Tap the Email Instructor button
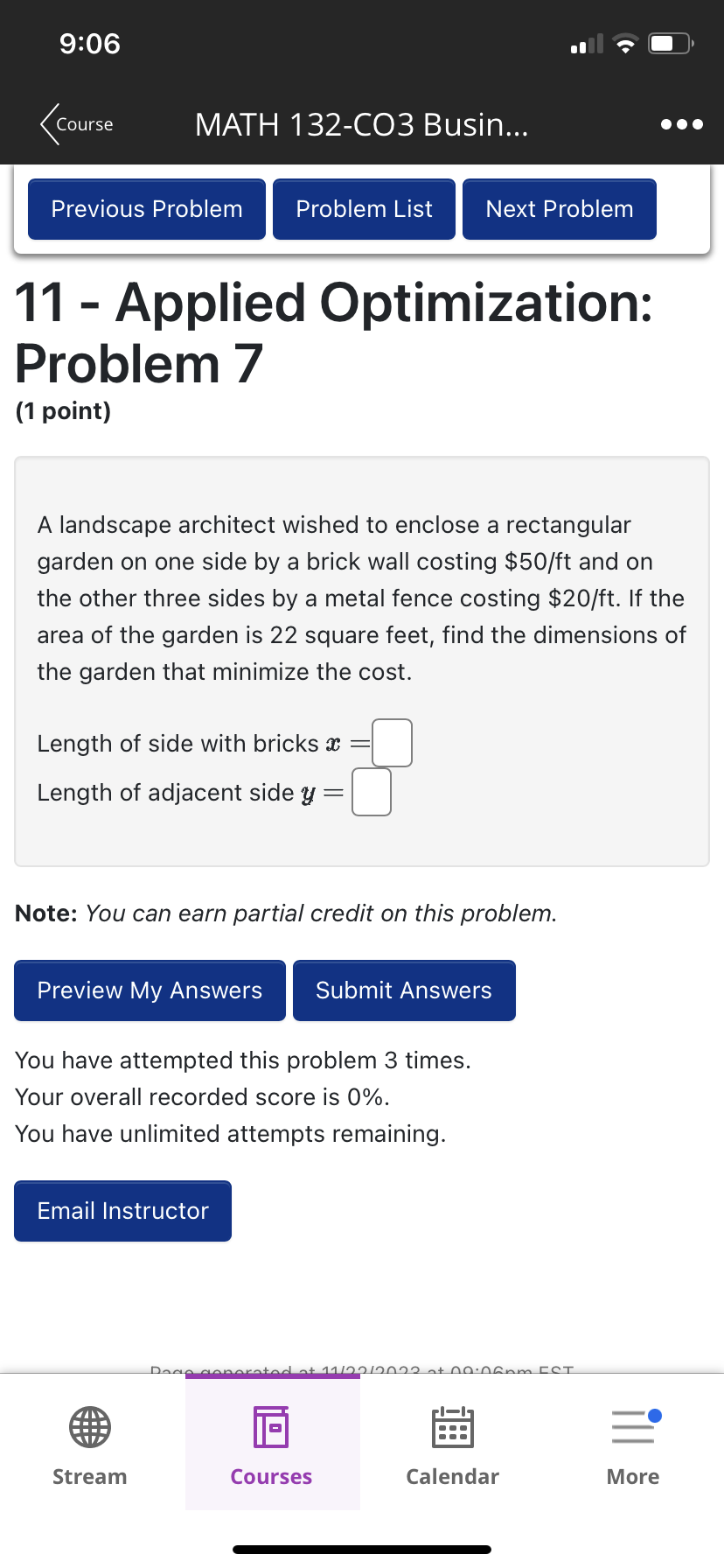 coord(122,1210)
